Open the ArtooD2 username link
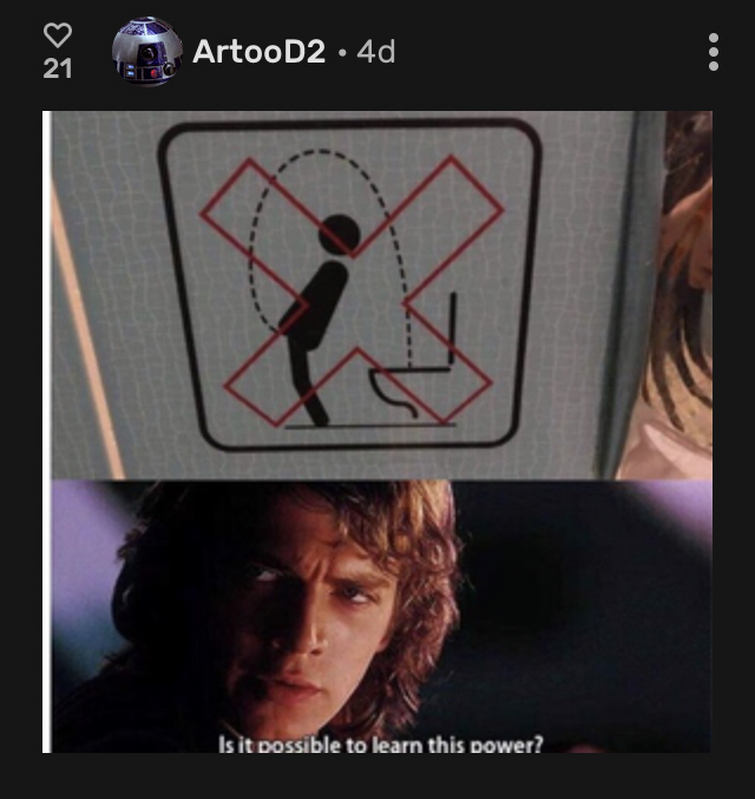The image size is (755, 799). coord(258,52)
